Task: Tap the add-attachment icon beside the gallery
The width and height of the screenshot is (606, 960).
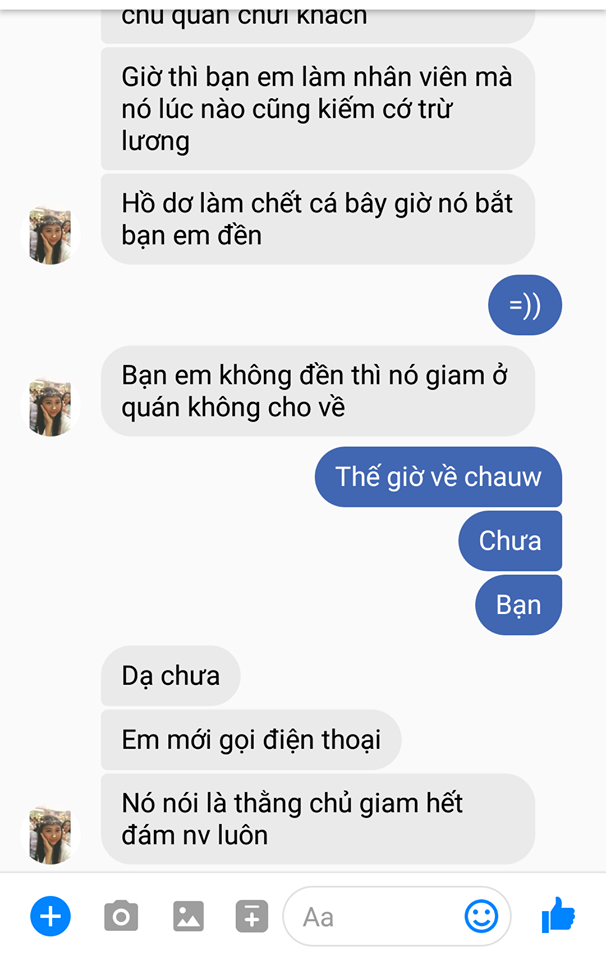Action: tap(251, 915)
